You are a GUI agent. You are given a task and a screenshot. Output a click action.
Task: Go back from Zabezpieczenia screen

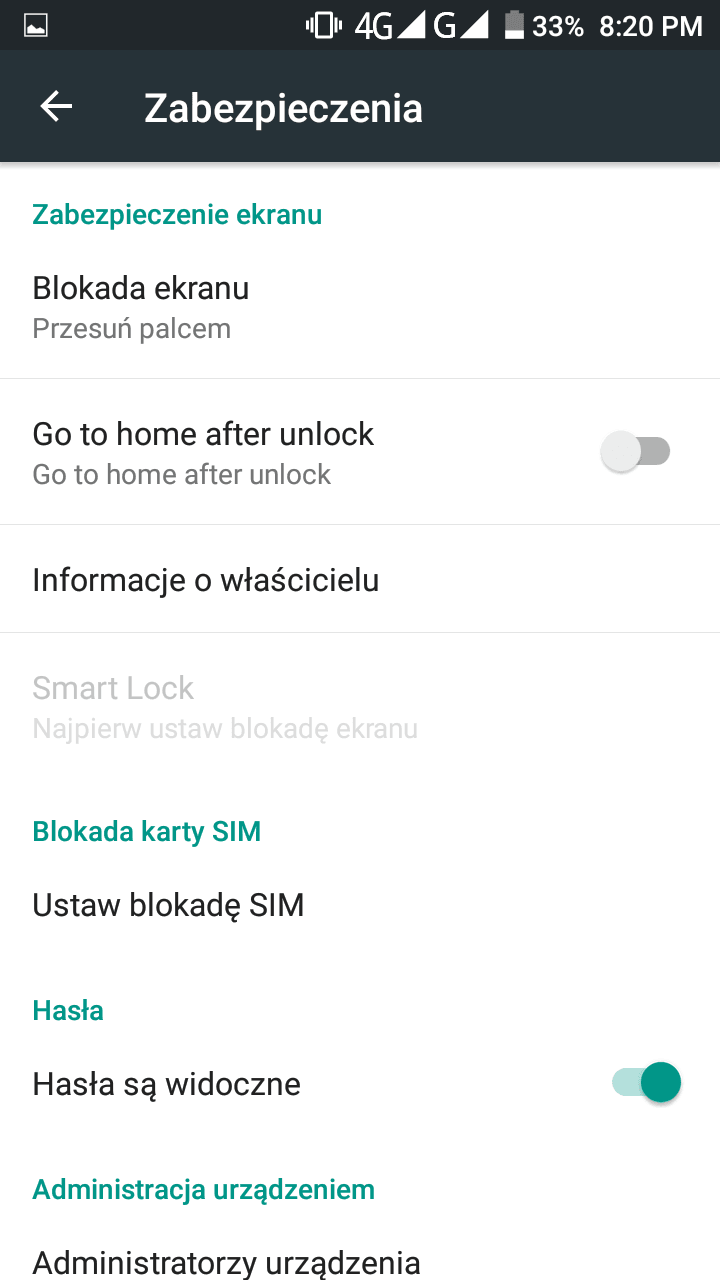pyautogui.click(x=56, y=107)
